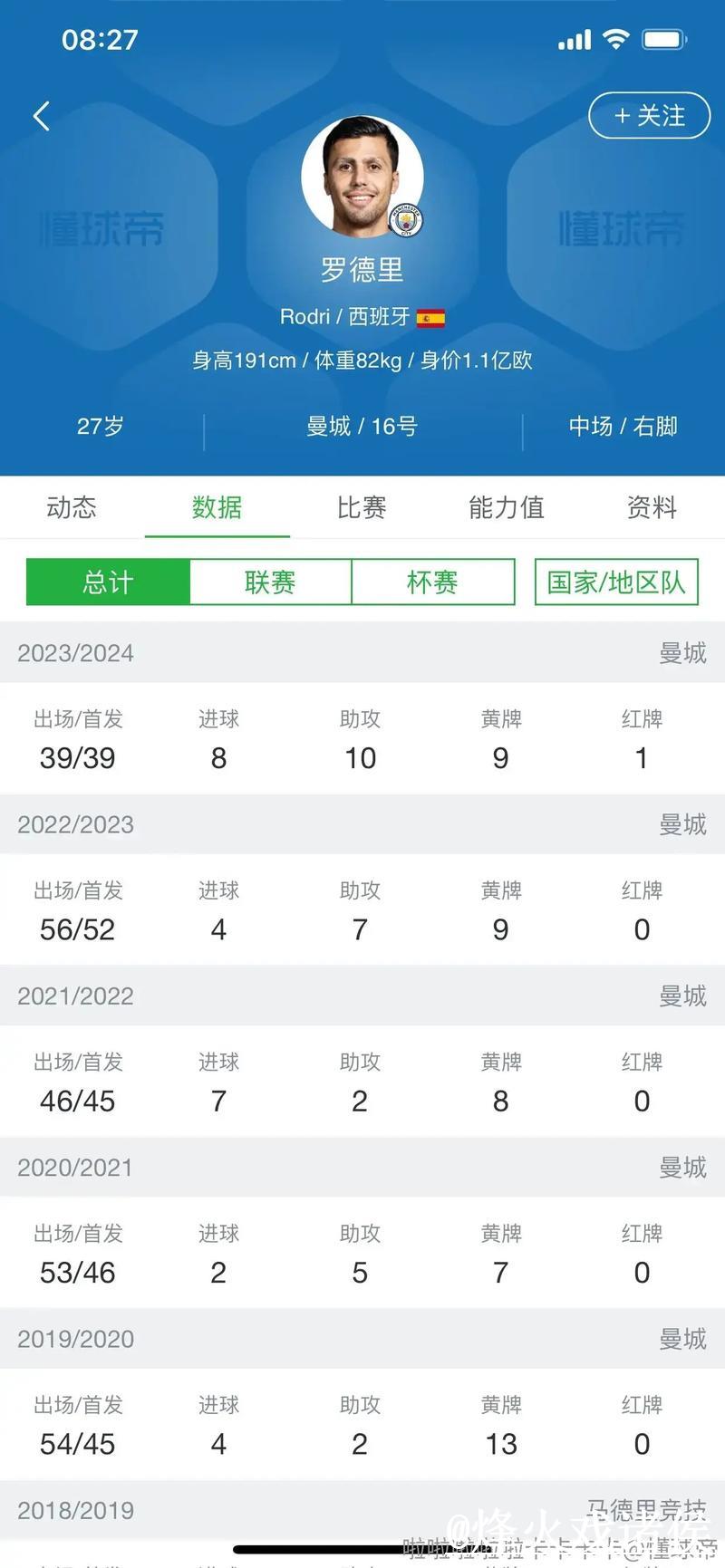Viewport: 725px width, 1568px height.
Task: Enable the 杯赛 cup stats filter
Action: (433, 582)
